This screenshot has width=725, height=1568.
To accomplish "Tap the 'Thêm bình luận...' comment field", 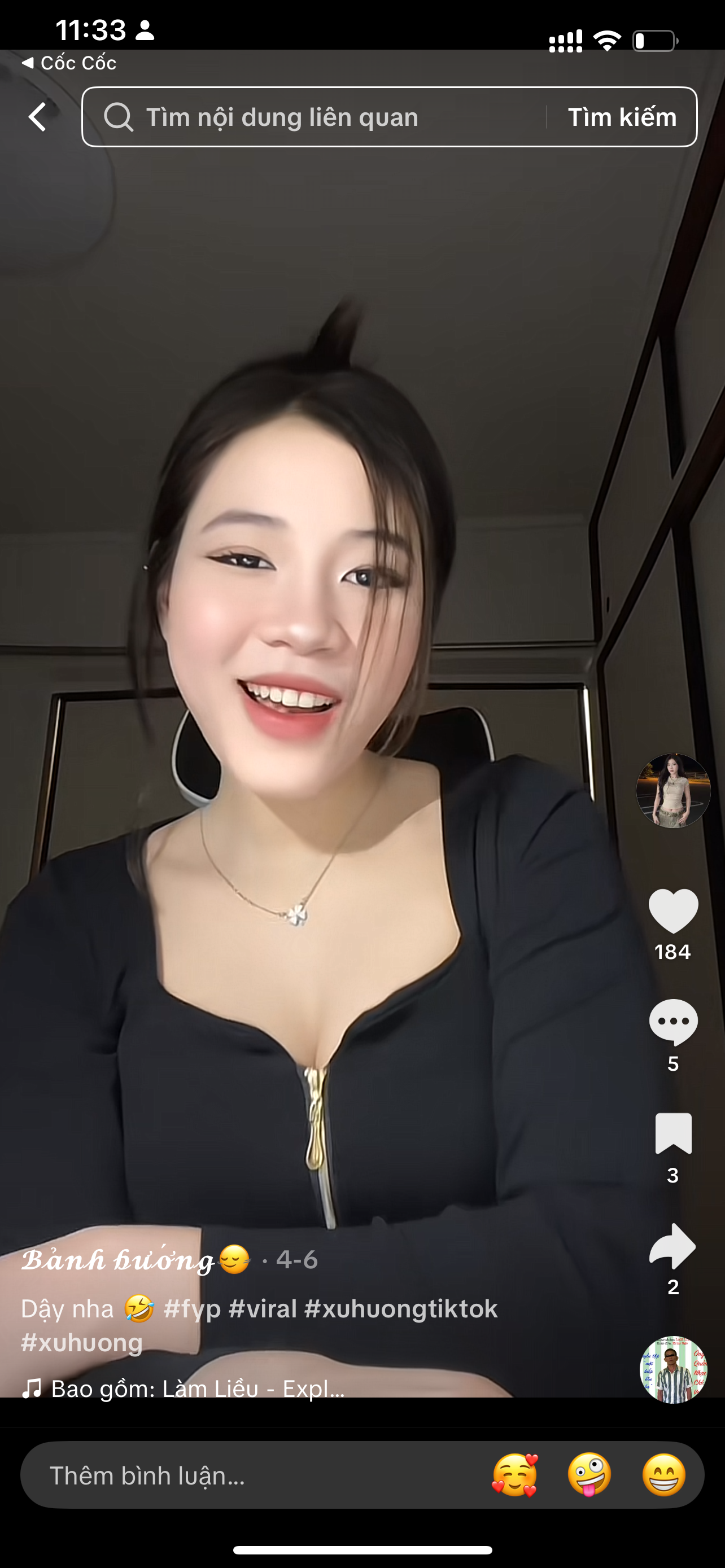I will click(243, 1475).
